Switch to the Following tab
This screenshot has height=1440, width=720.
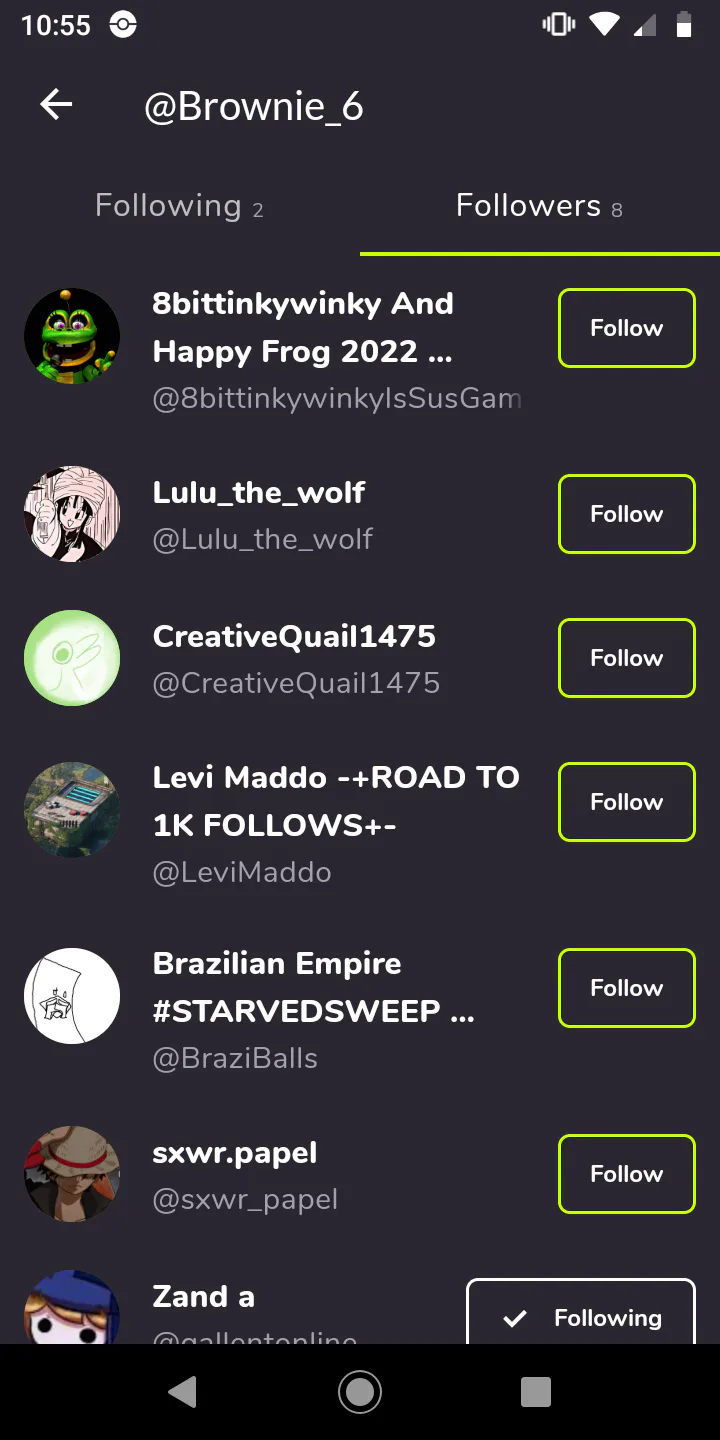tap(180, 207)
